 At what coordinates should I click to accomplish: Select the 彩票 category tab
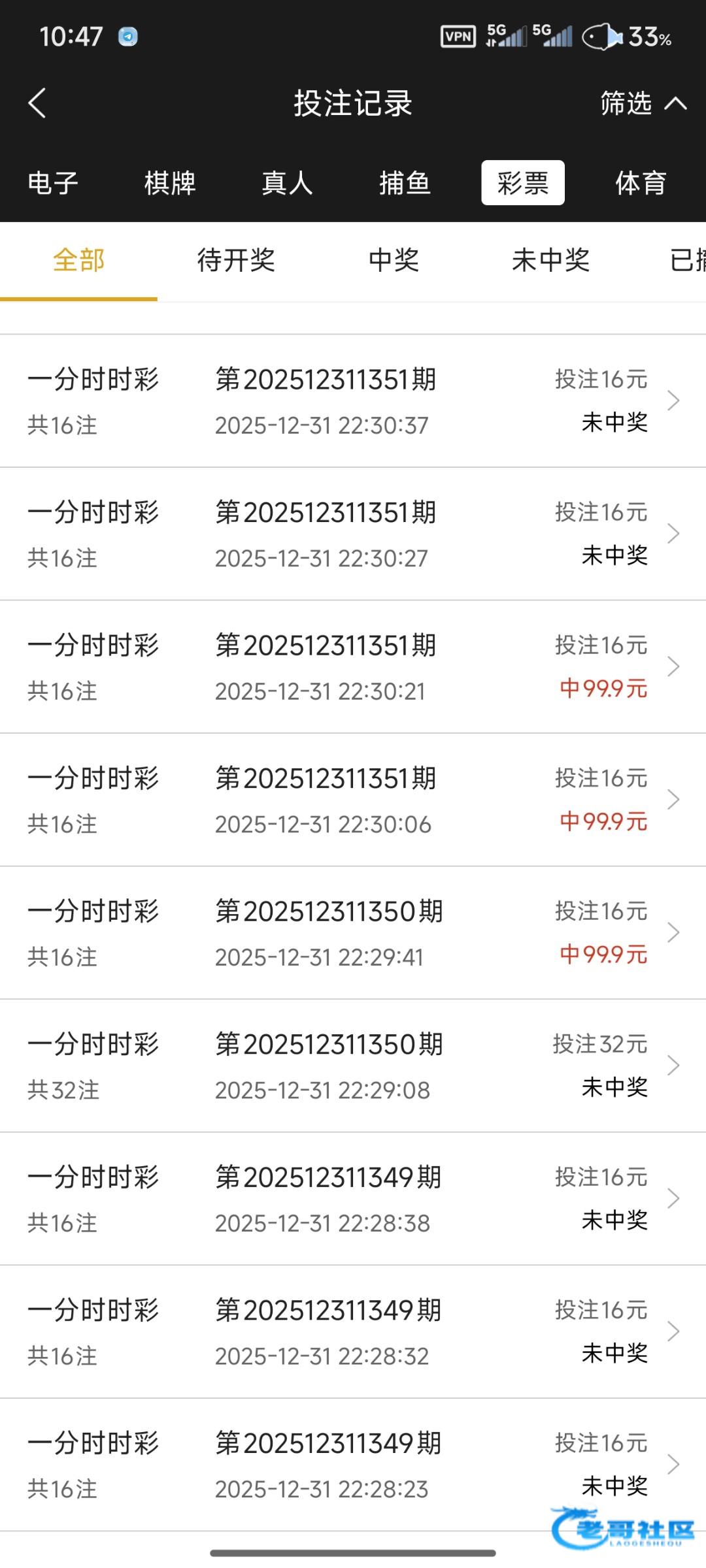coord(523,183)
